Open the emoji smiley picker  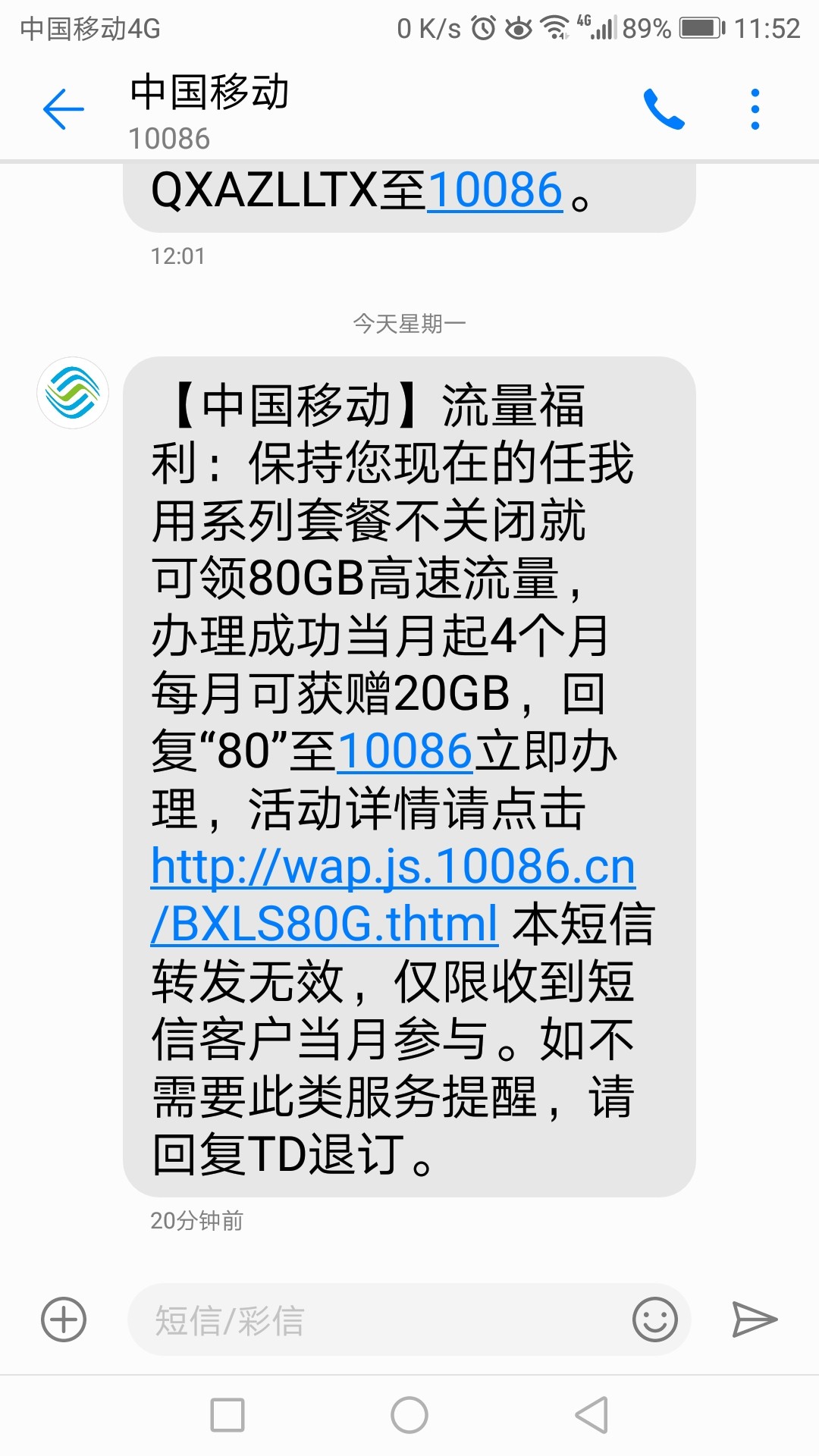tap(654, 1319)
